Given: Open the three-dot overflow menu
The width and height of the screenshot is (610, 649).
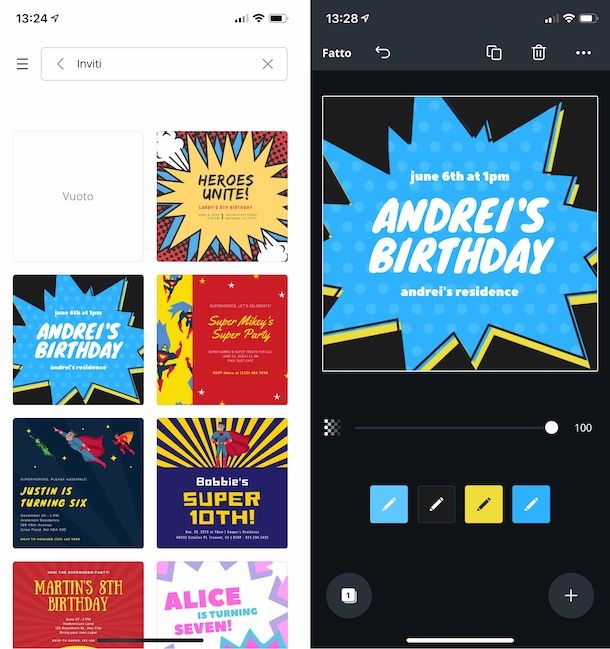Looking at the screenshot, I should coord(583,53).
